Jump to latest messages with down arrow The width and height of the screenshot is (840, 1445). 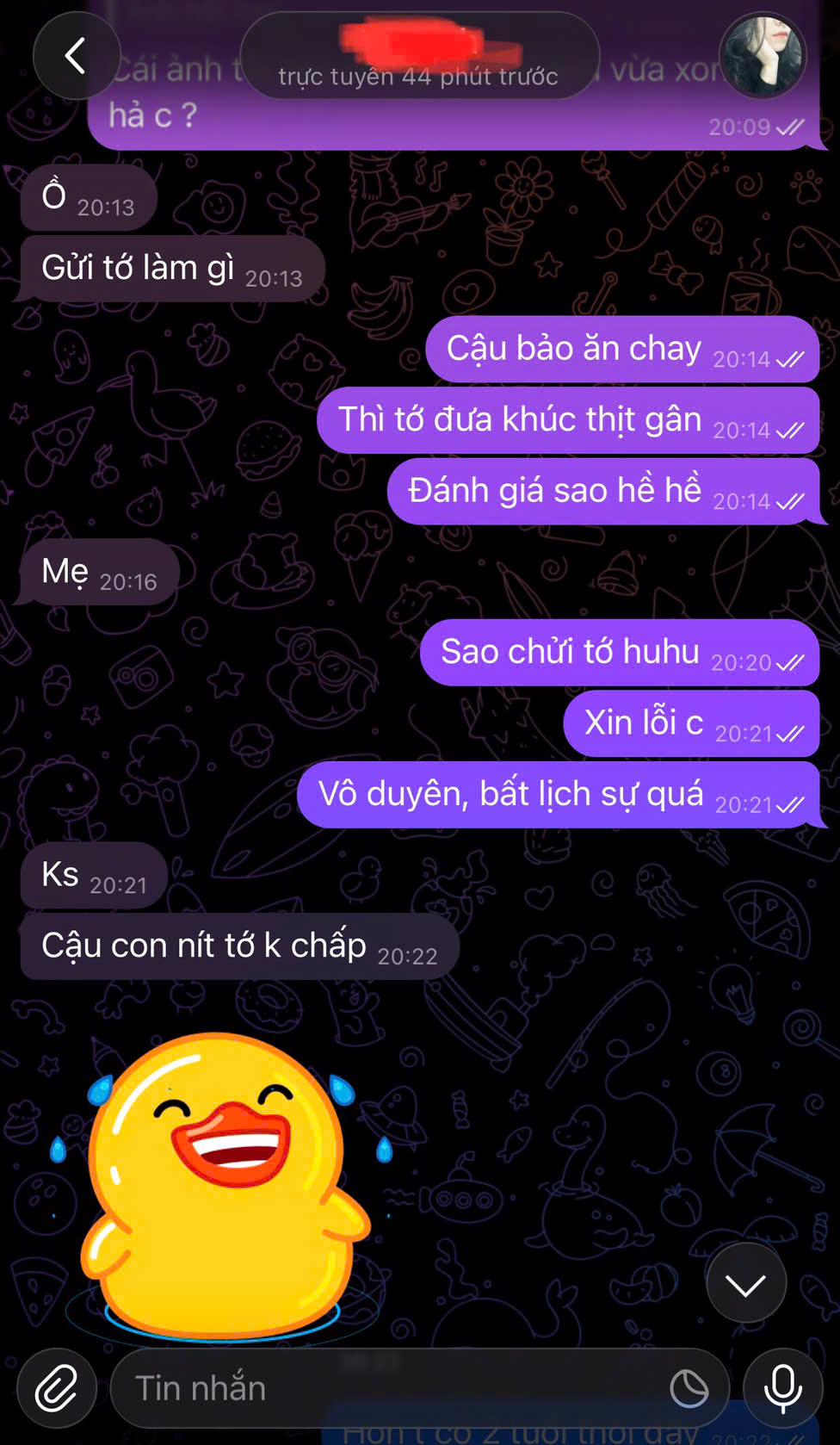pyautogui.click(x=746, y=1283)
